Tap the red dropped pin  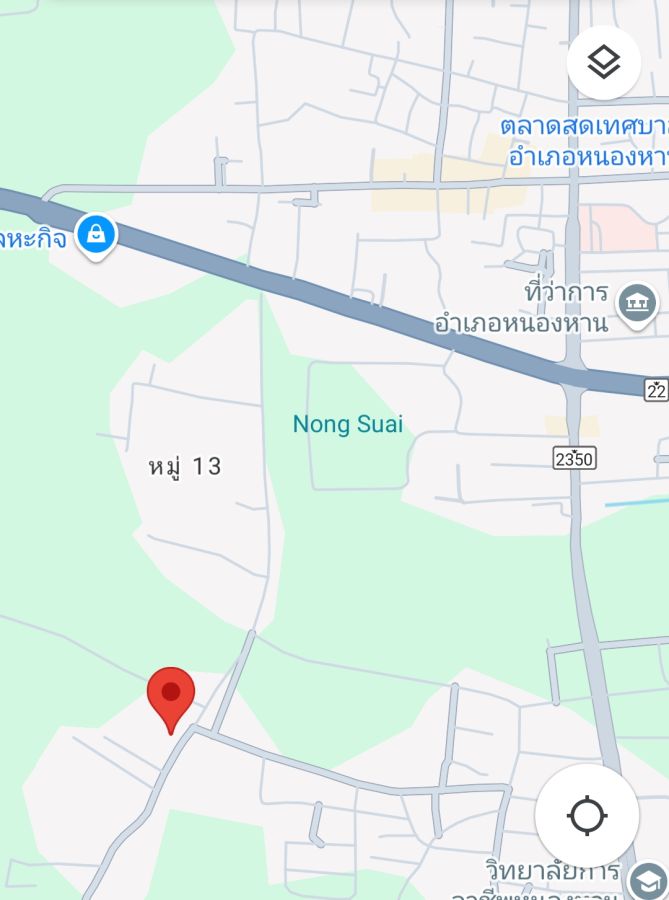point(171,694)
